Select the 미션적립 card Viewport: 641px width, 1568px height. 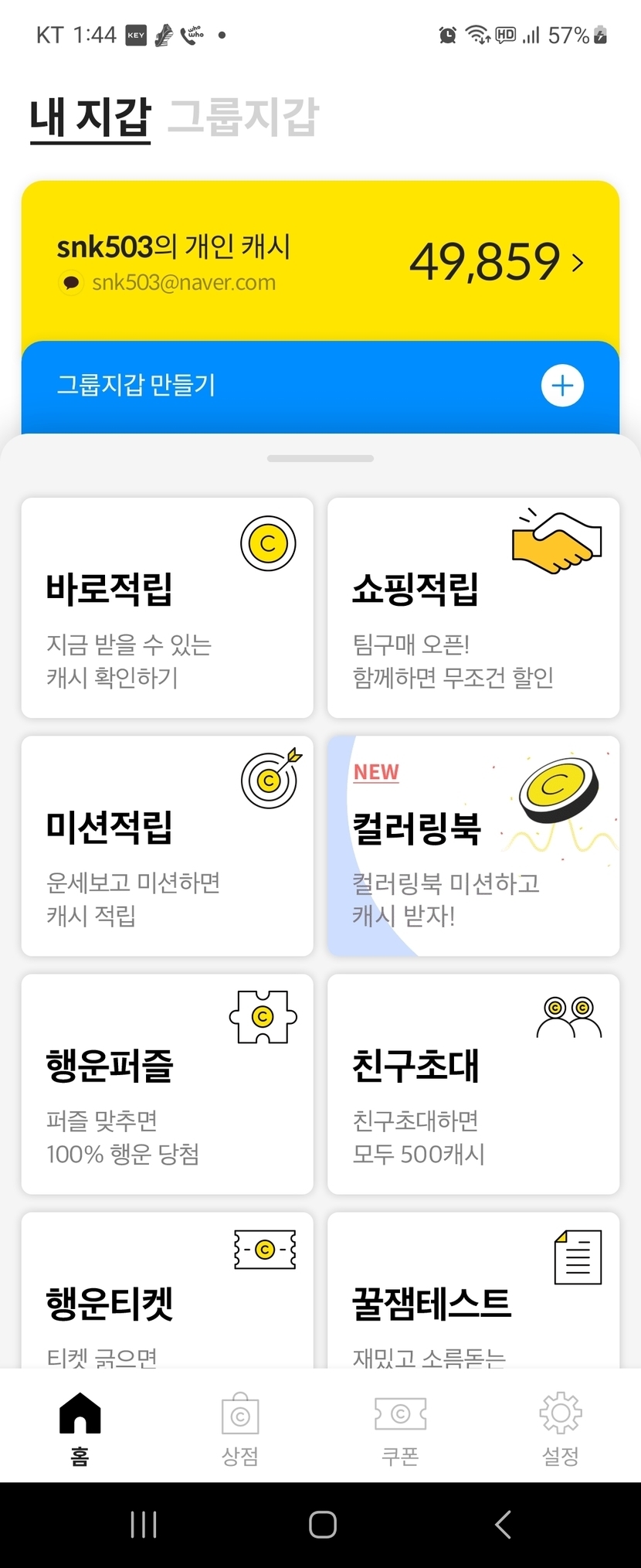(168, 846)
